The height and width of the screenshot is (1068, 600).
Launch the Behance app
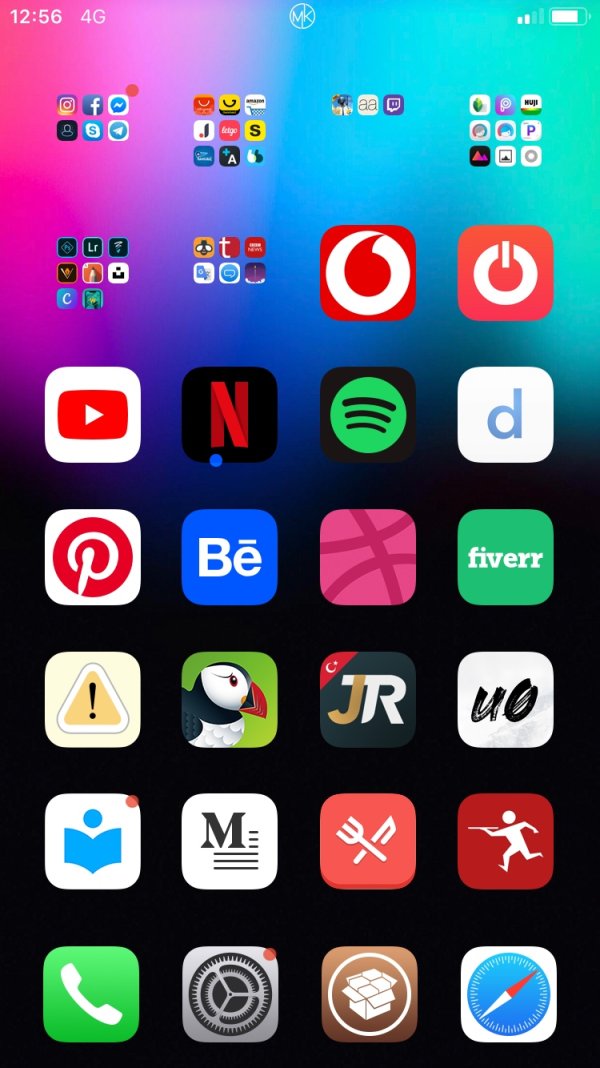(230, 557)
